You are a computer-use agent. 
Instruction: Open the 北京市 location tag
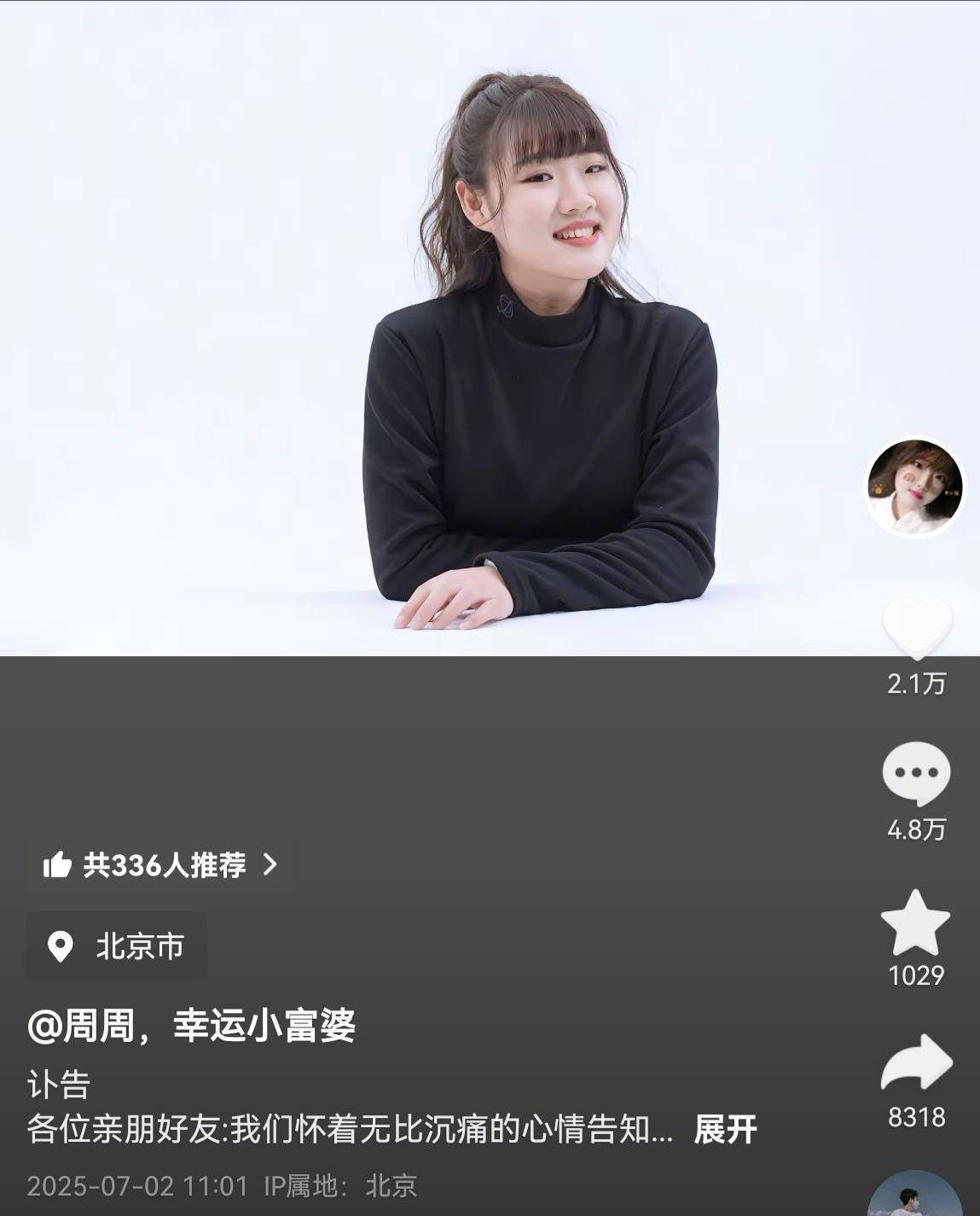pyautogui.click(x=117, y=946)
